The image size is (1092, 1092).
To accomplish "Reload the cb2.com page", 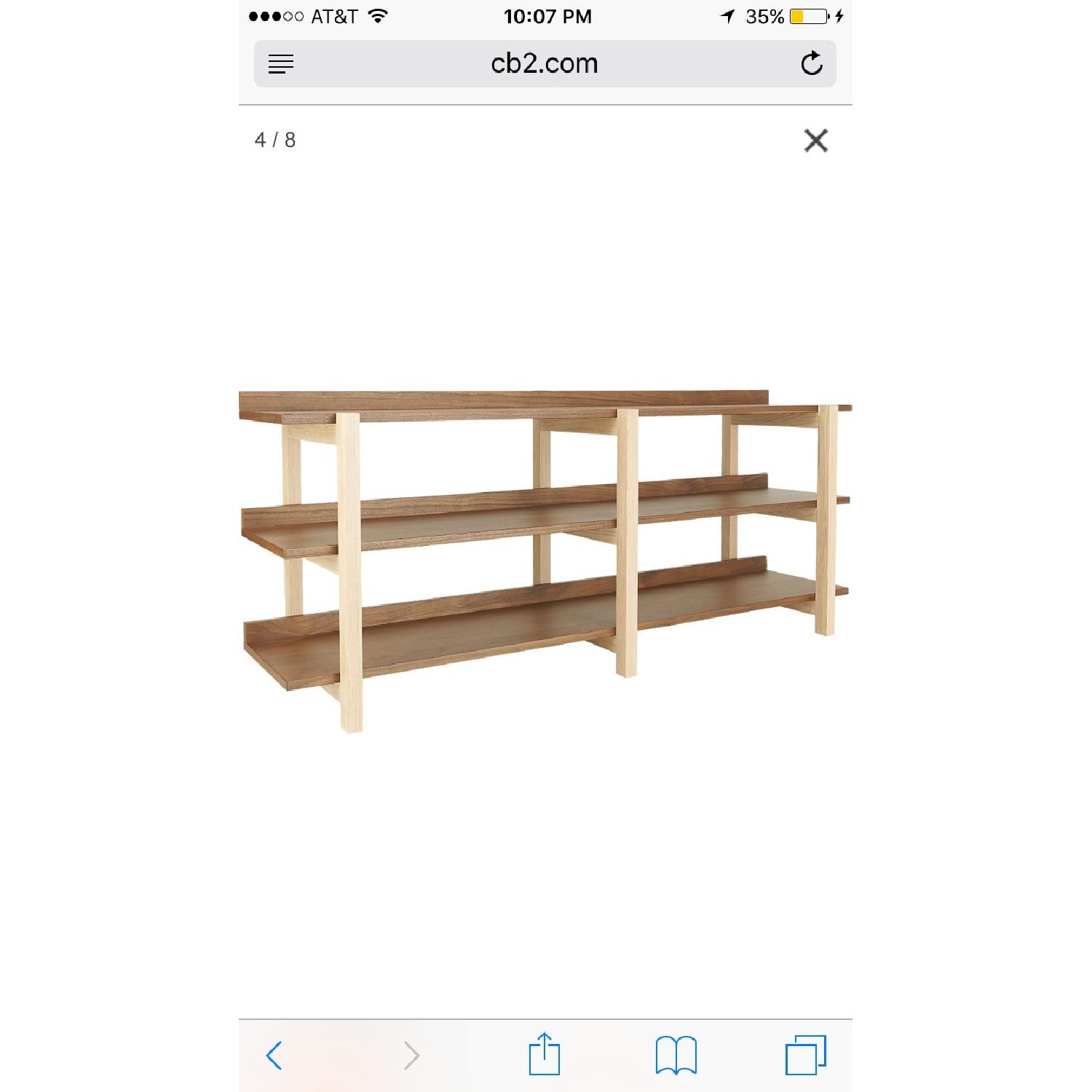I will pyautogui.click(x=811, y=64).
